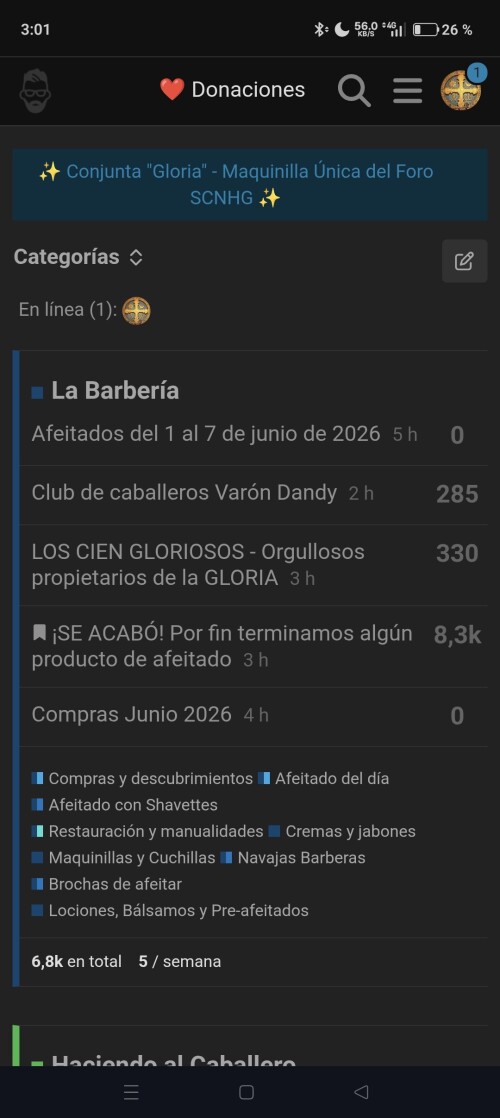Create a new topic with pencil button
Viewport: 500px width, 1118px height.
tap(464, 261)
